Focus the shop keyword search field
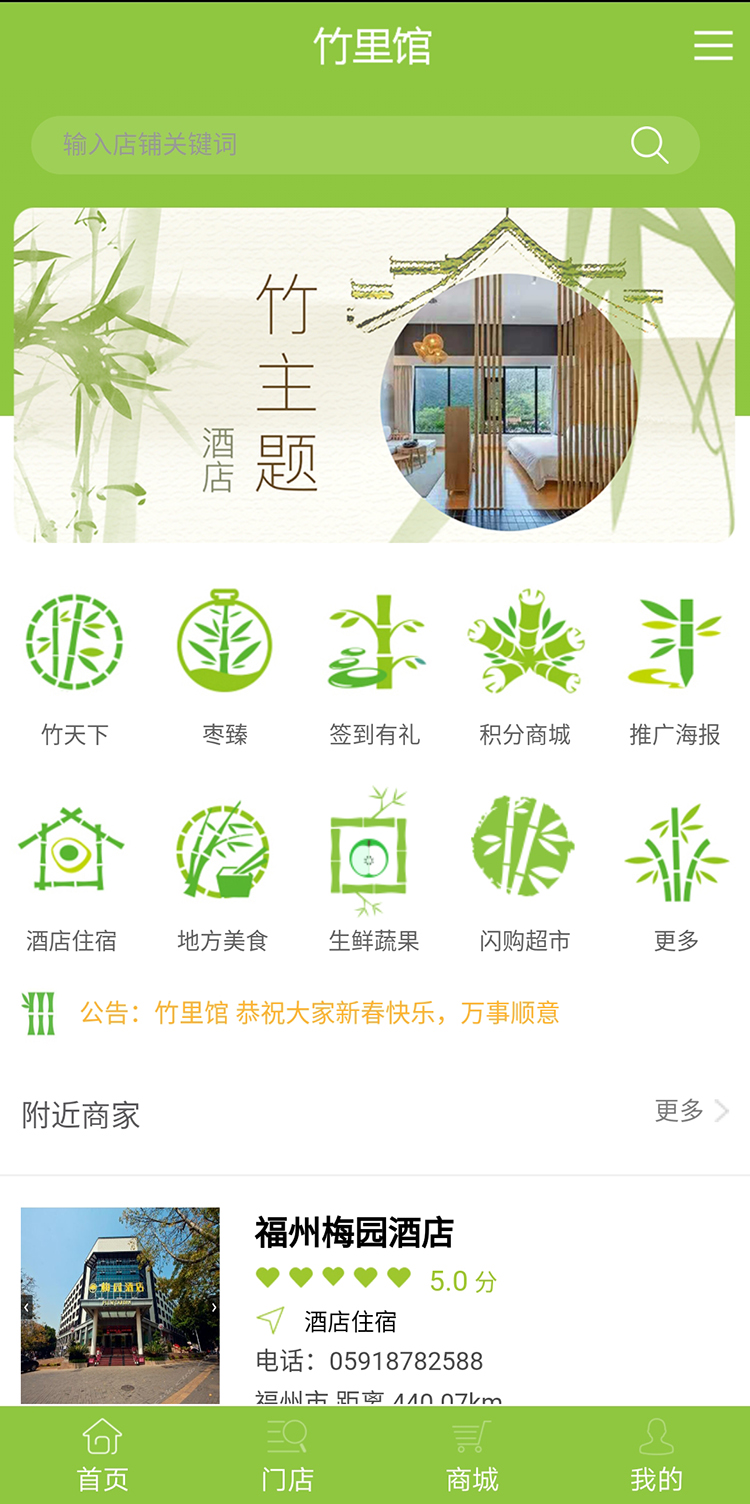The image size is (750, 1504). click(365, 145)
